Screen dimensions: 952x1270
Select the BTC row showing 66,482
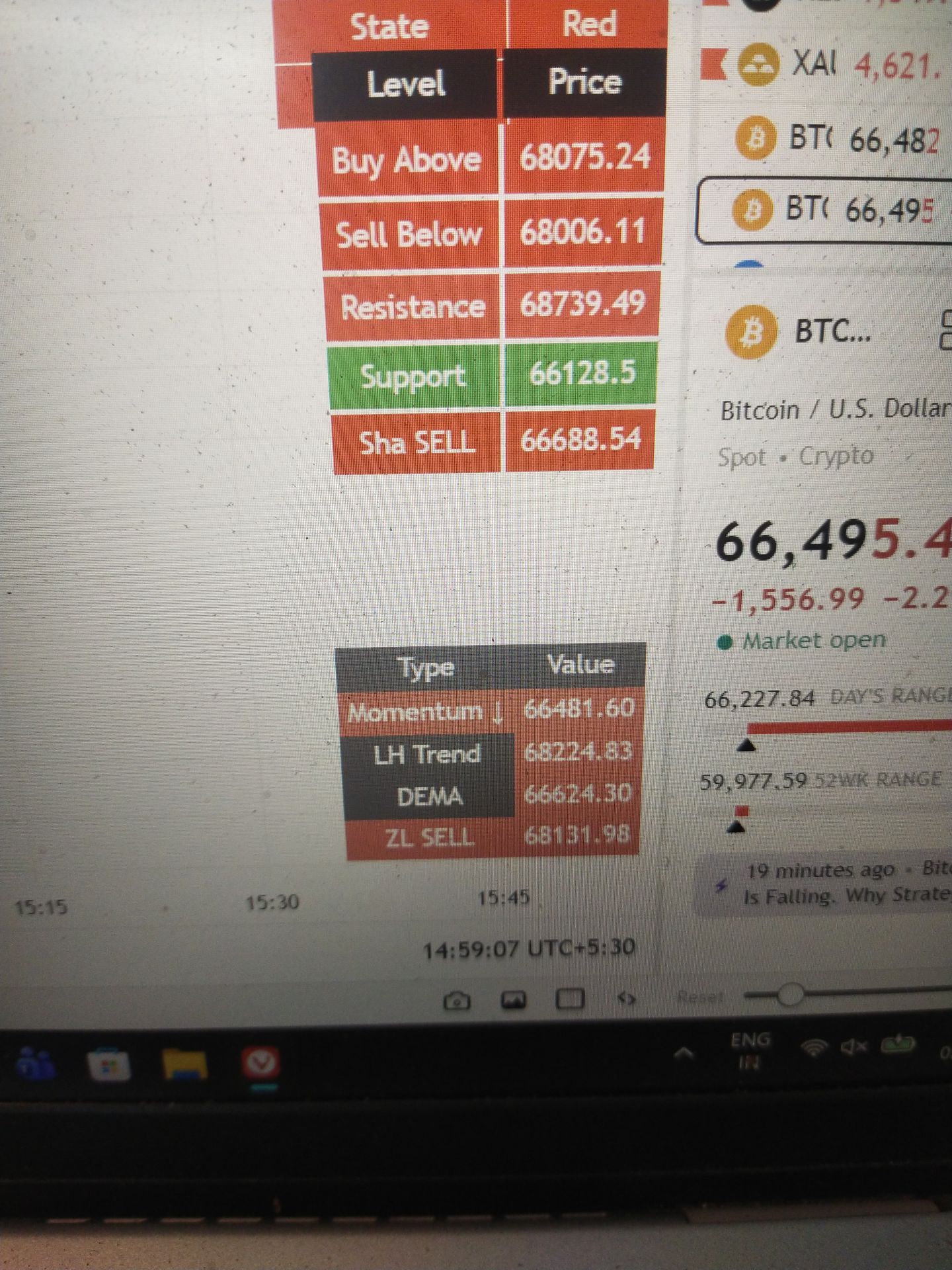[x=840, y=139]
